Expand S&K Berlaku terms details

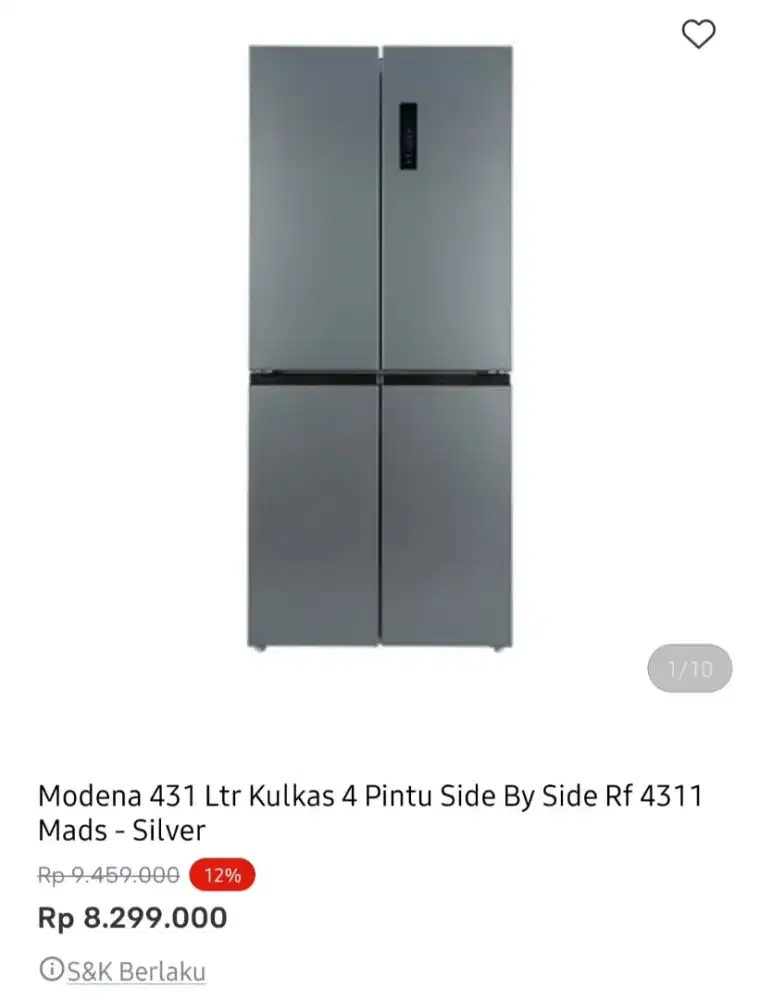coord(135,971)
